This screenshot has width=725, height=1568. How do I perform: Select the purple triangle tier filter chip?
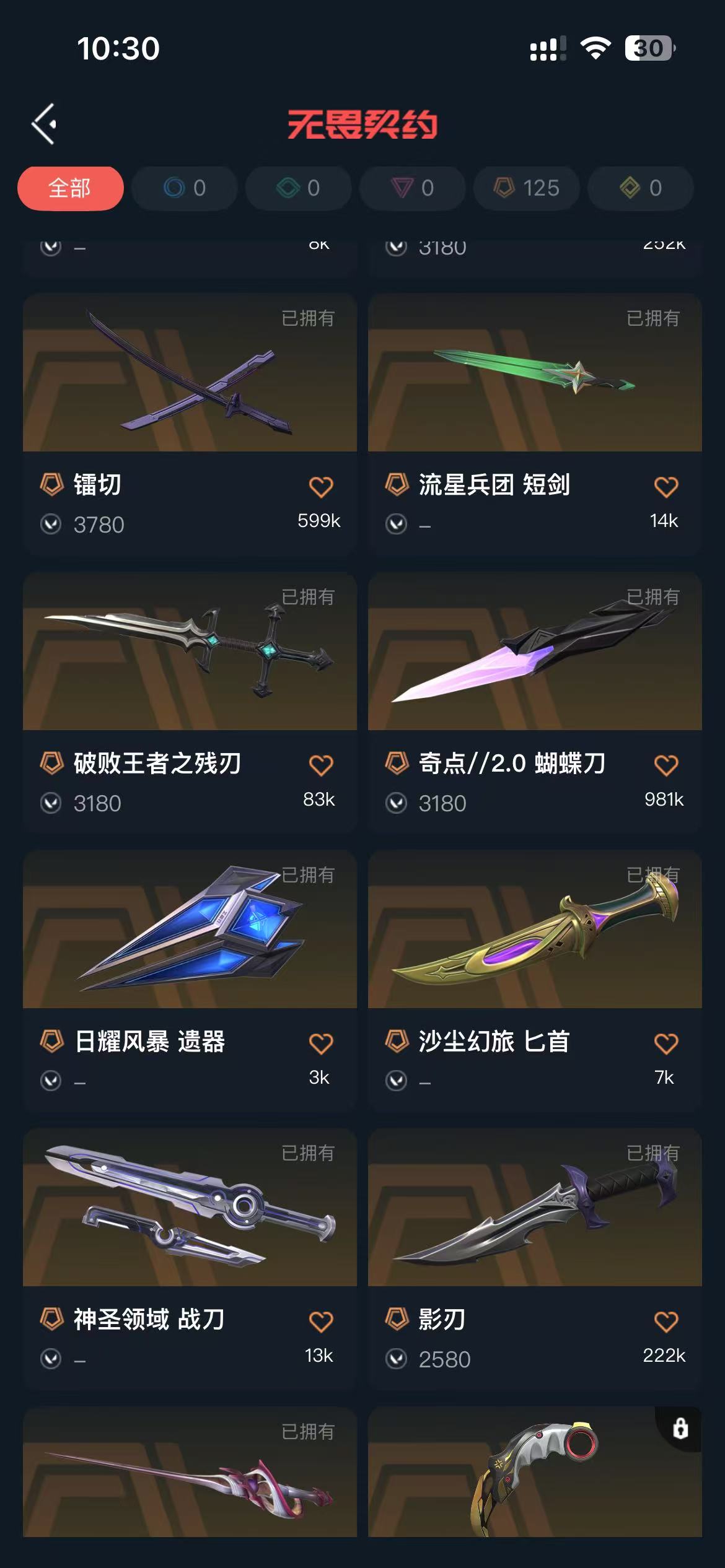[x=413, y=188]
